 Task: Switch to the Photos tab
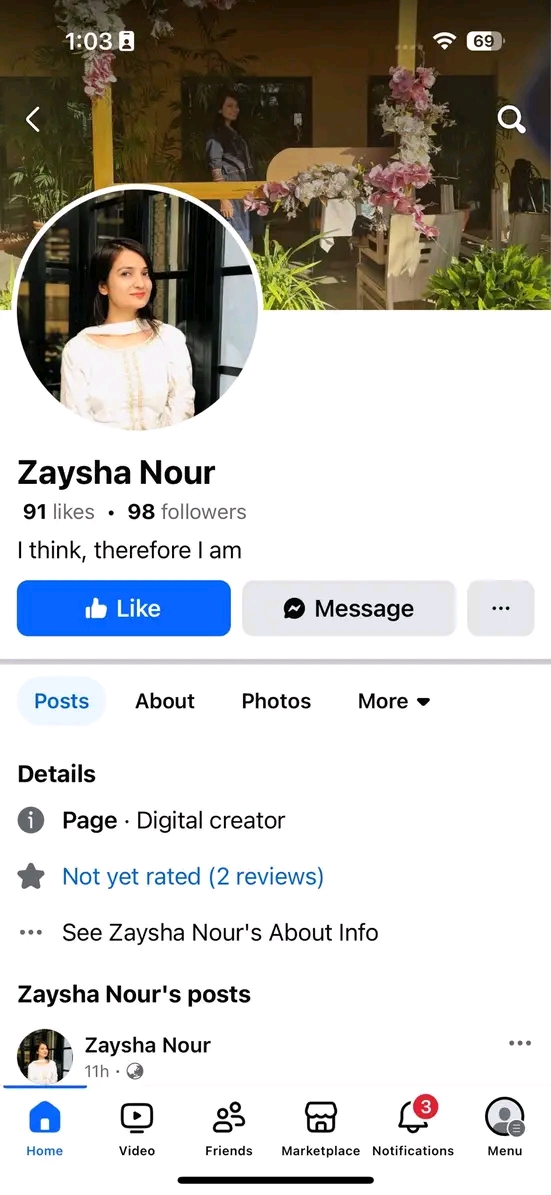[276, 701]
